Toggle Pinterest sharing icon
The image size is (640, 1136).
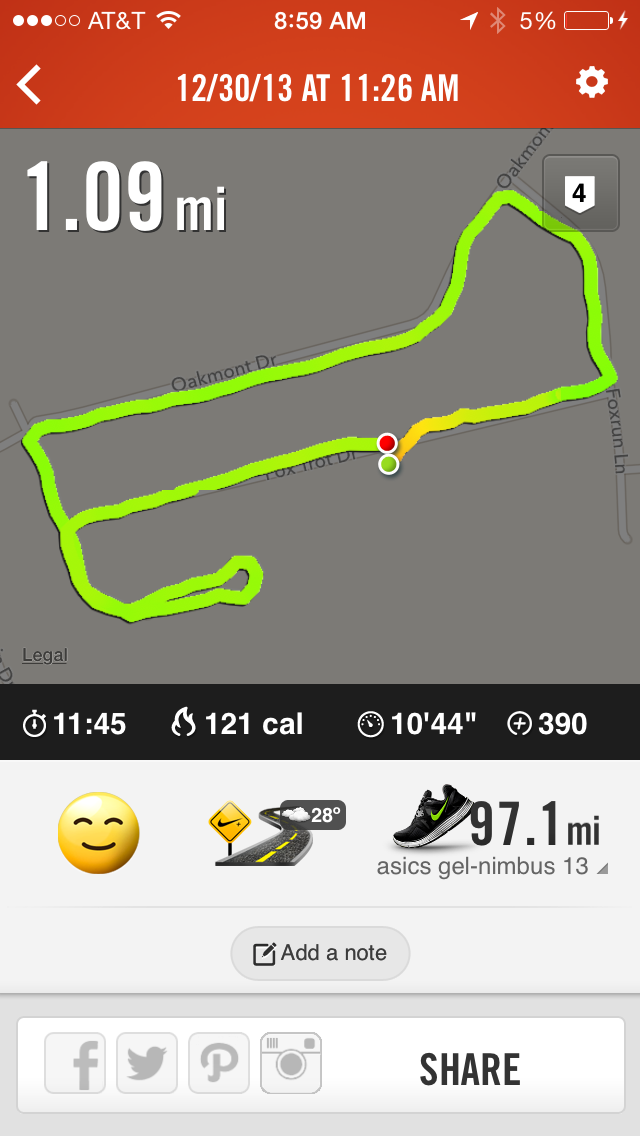(219, 1063)
